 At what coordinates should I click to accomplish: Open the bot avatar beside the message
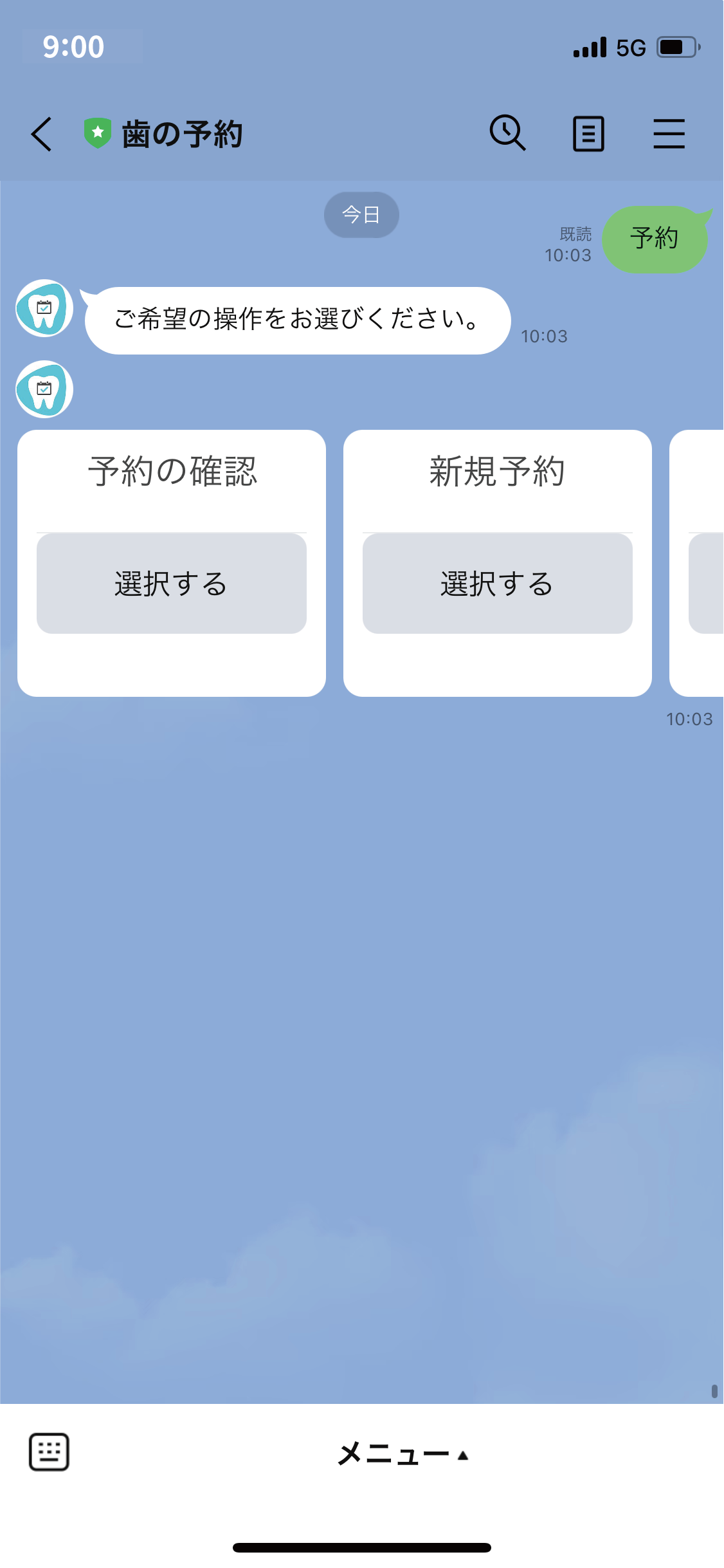coord(44,308)
